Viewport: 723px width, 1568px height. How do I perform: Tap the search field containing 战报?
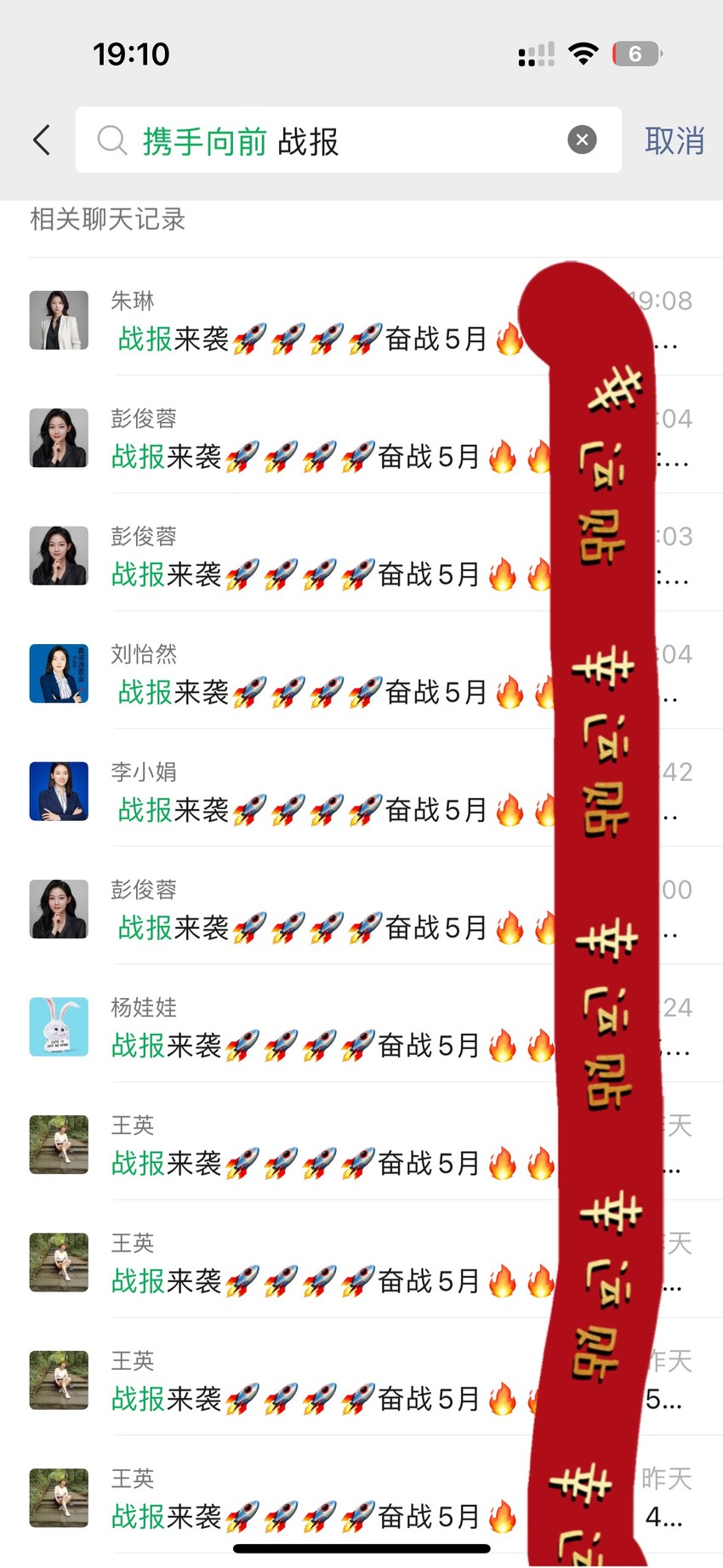click(348, 140)
